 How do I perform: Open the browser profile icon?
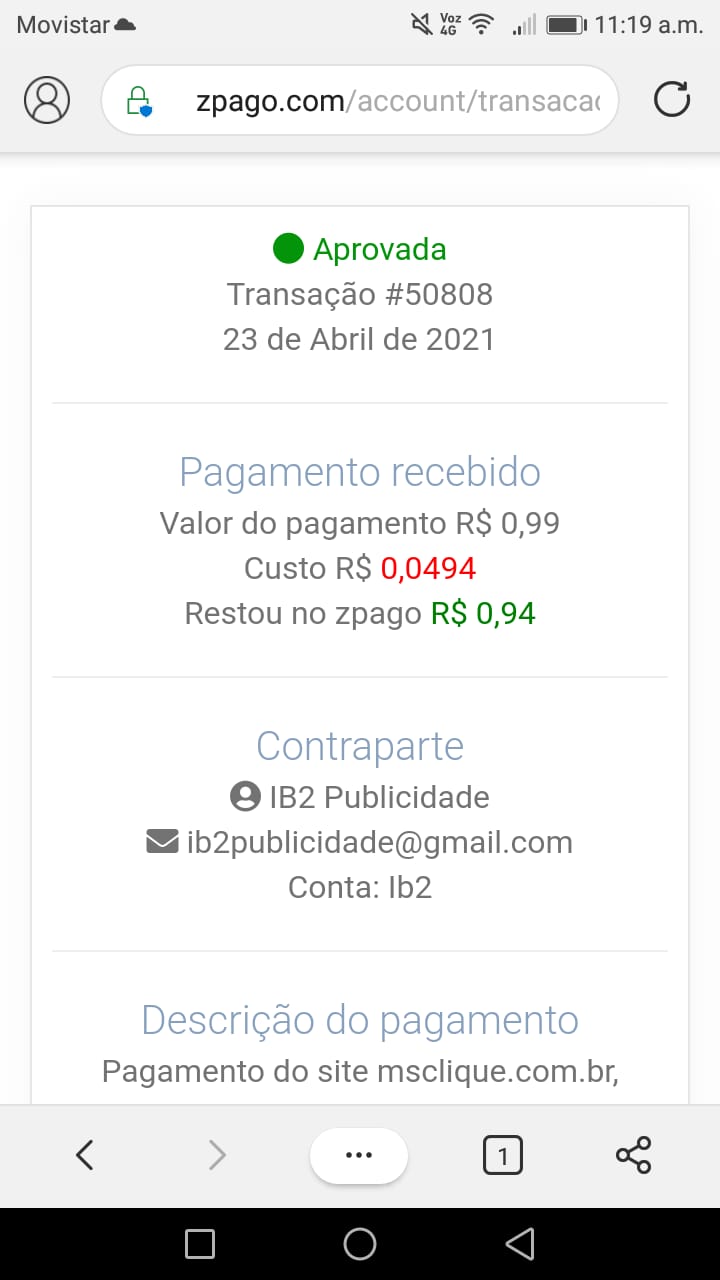click(46, 99)
